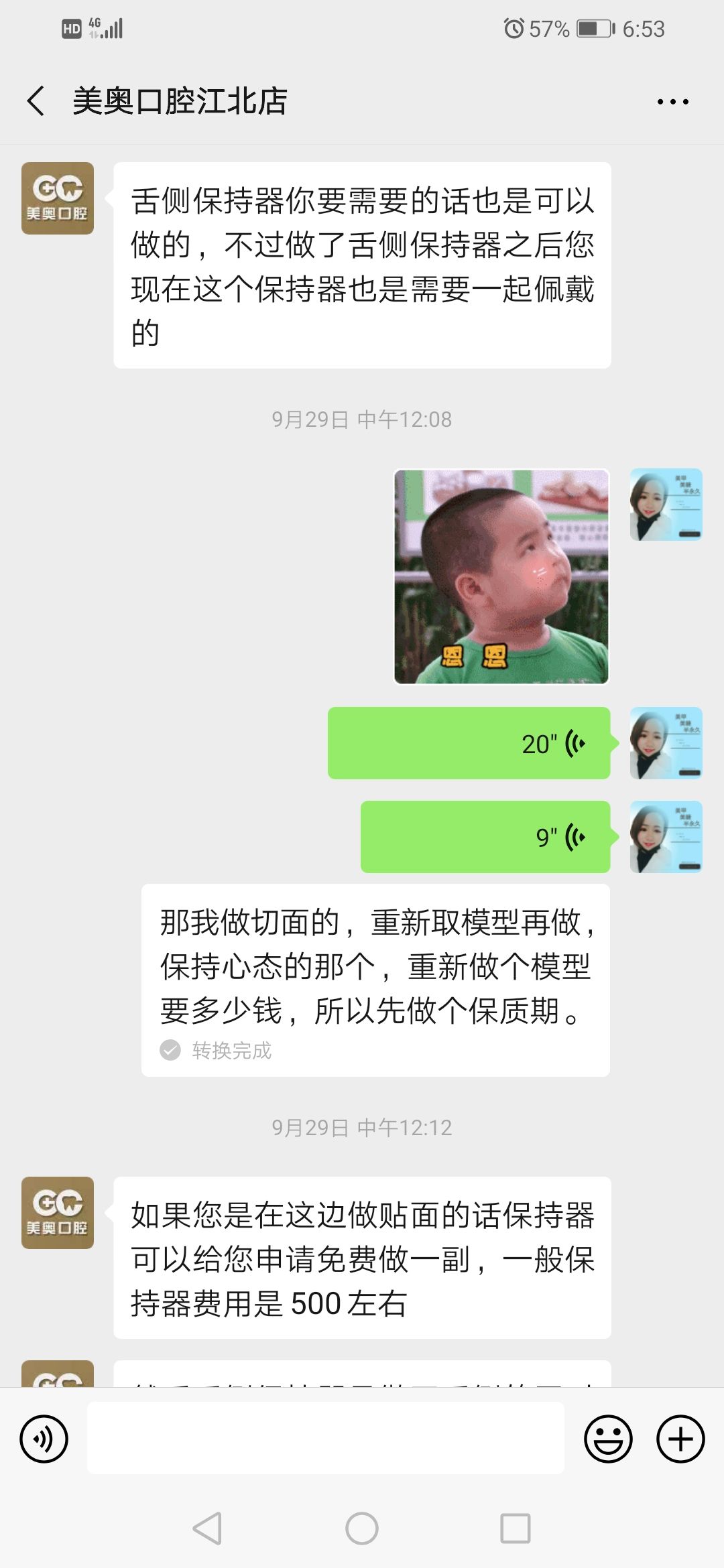The height and width of the screenshot is (1568, 724).
Task: Open the recent apps overview
Action: 516,1528
